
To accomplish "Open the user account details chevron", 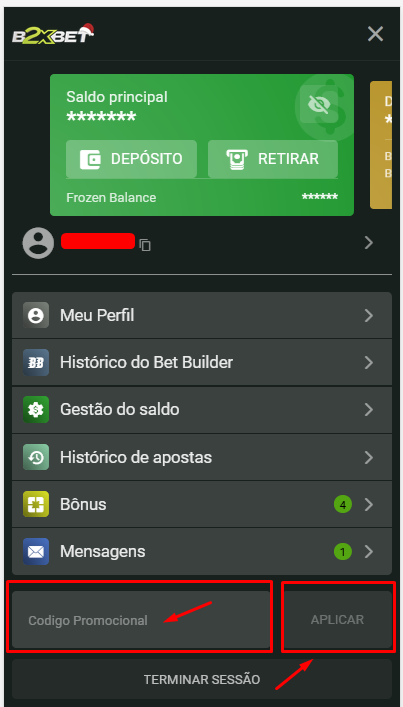I will (369, 243).
